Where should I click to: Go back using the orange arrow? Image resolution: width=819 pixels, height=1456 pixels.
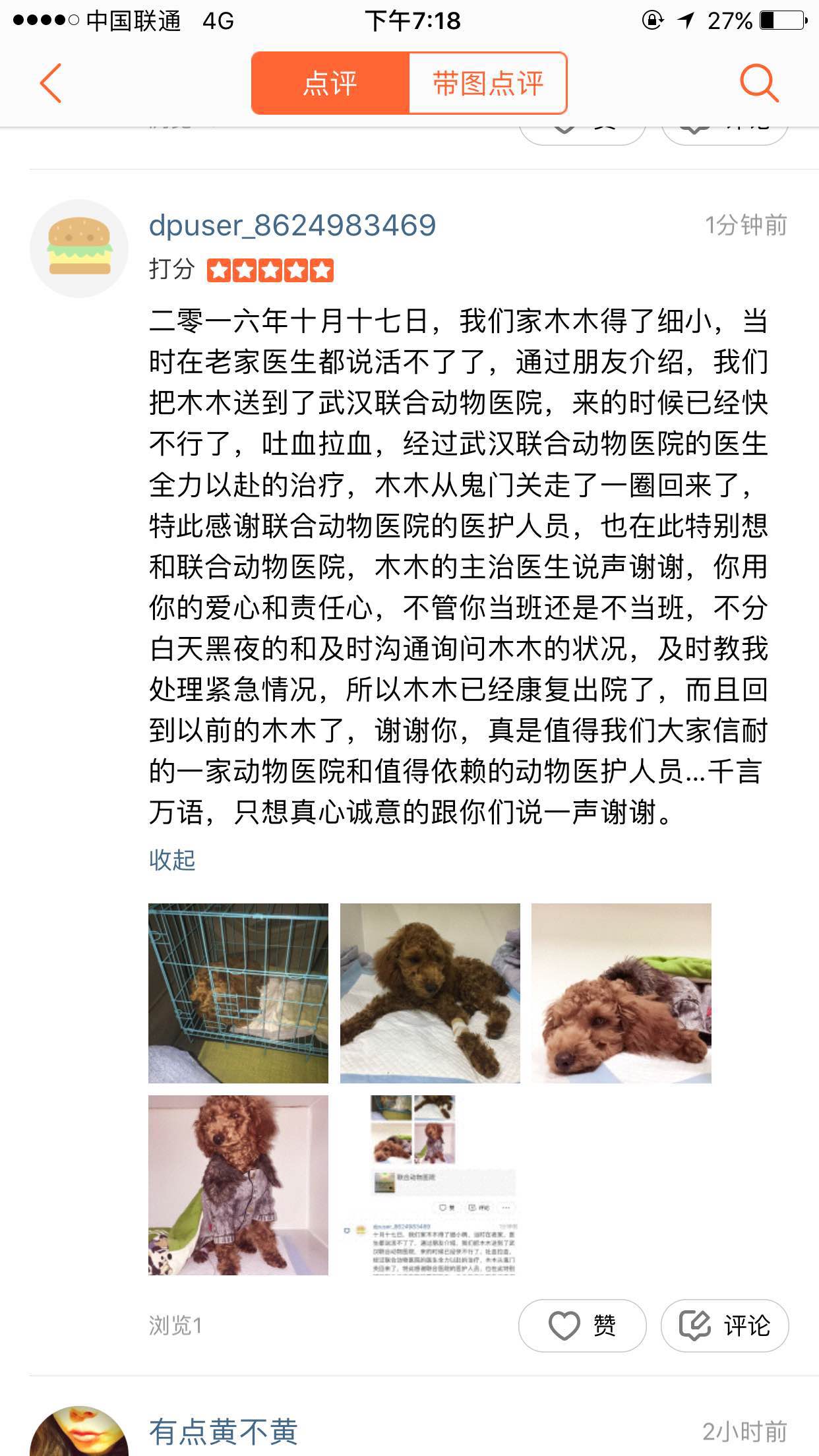coord(51,83)
